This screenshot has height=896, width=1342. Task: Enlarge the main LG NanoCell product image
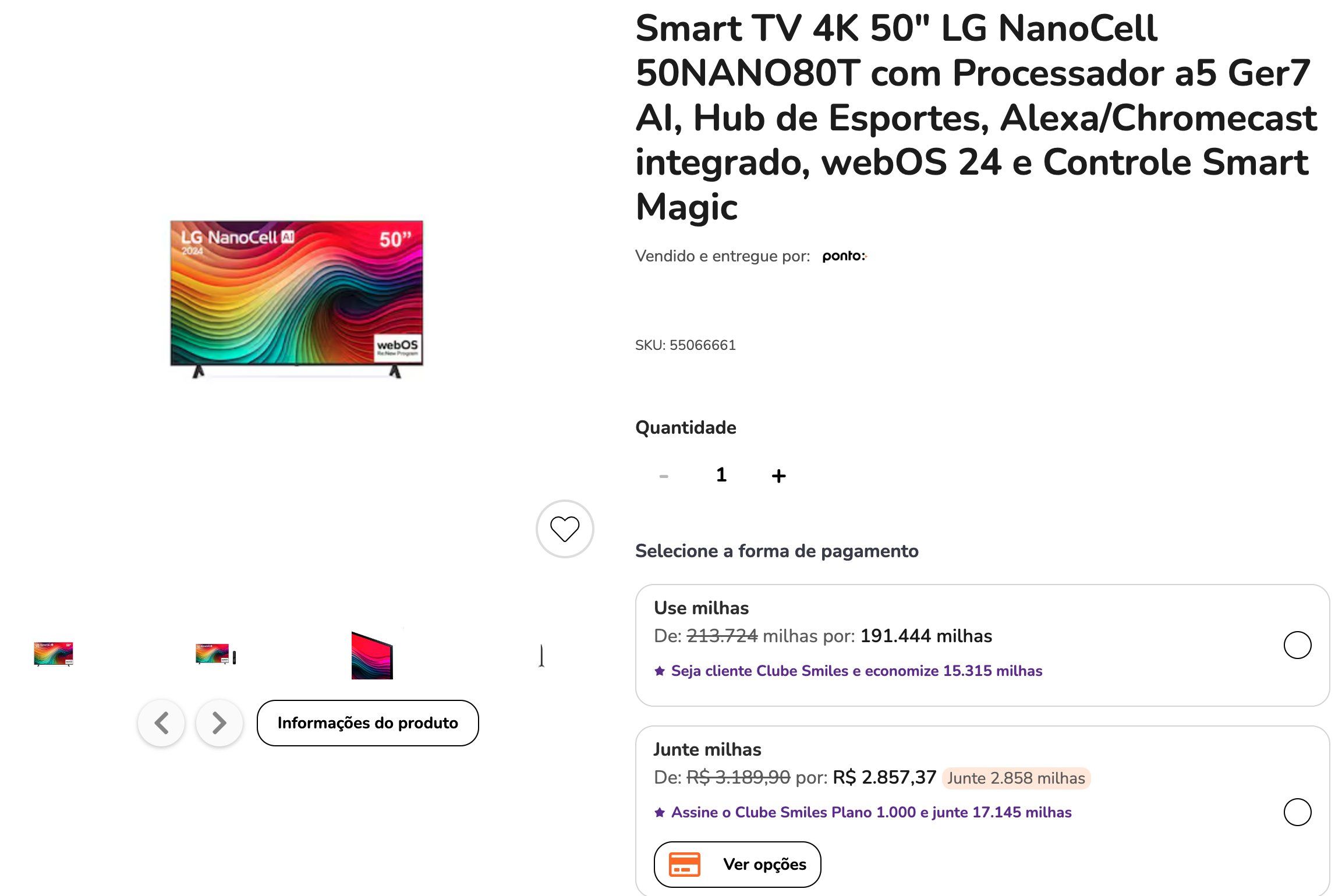pos(296,298)
